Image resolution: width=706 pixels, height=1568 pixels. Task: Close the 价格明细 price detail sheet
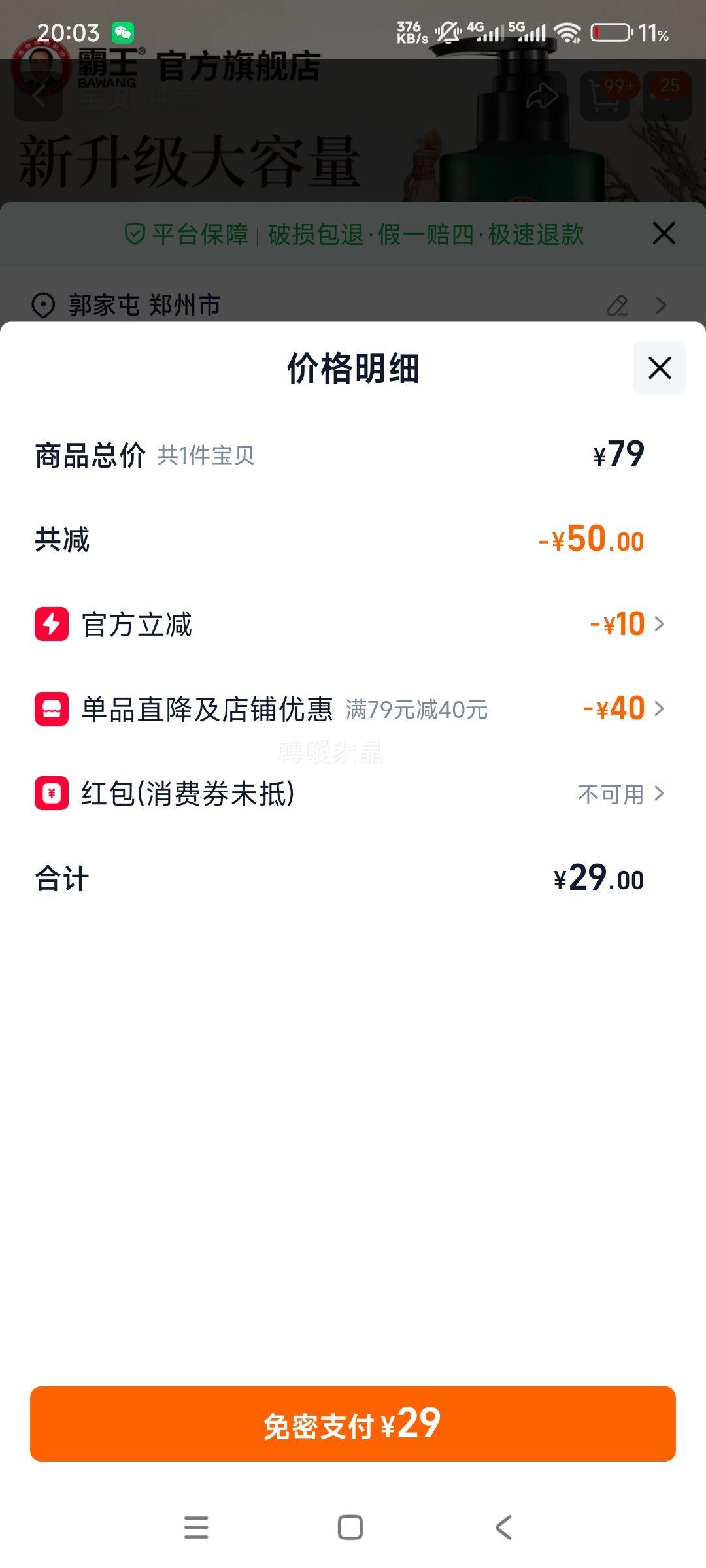[x=660, y=368]
